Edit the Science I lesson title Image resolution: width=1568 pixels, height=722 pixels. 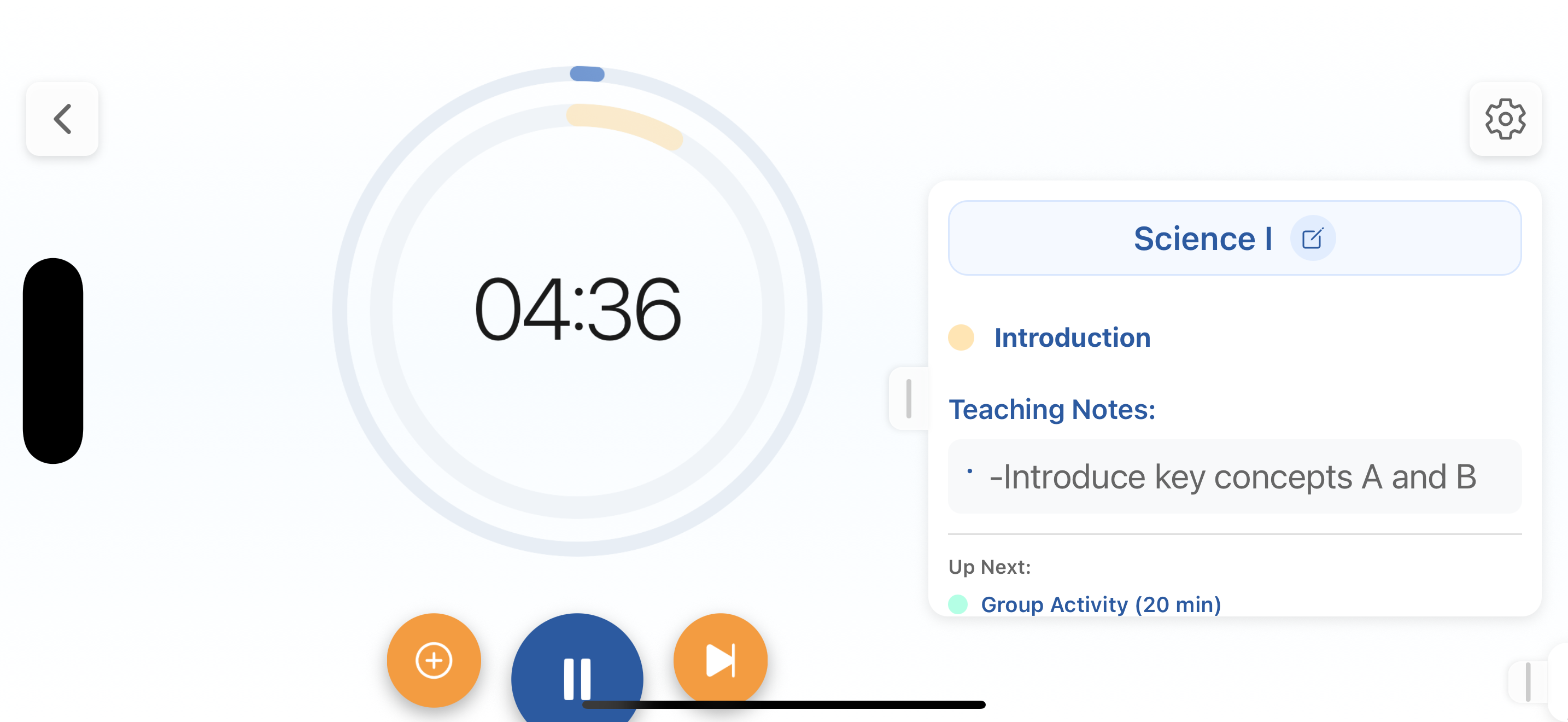(1312, 238)
